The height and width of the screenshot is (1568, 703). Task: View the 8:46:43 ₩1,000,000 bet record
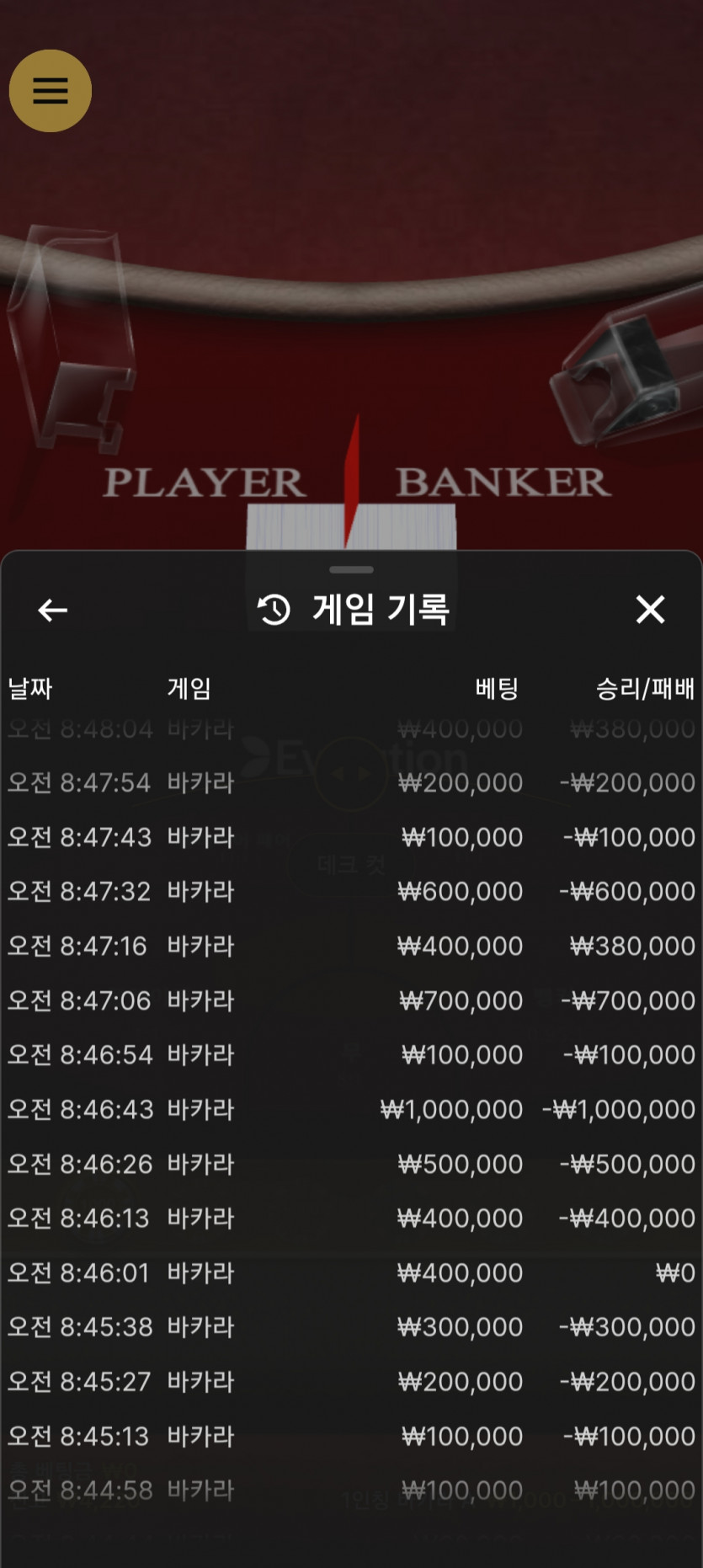(351, 1109)
